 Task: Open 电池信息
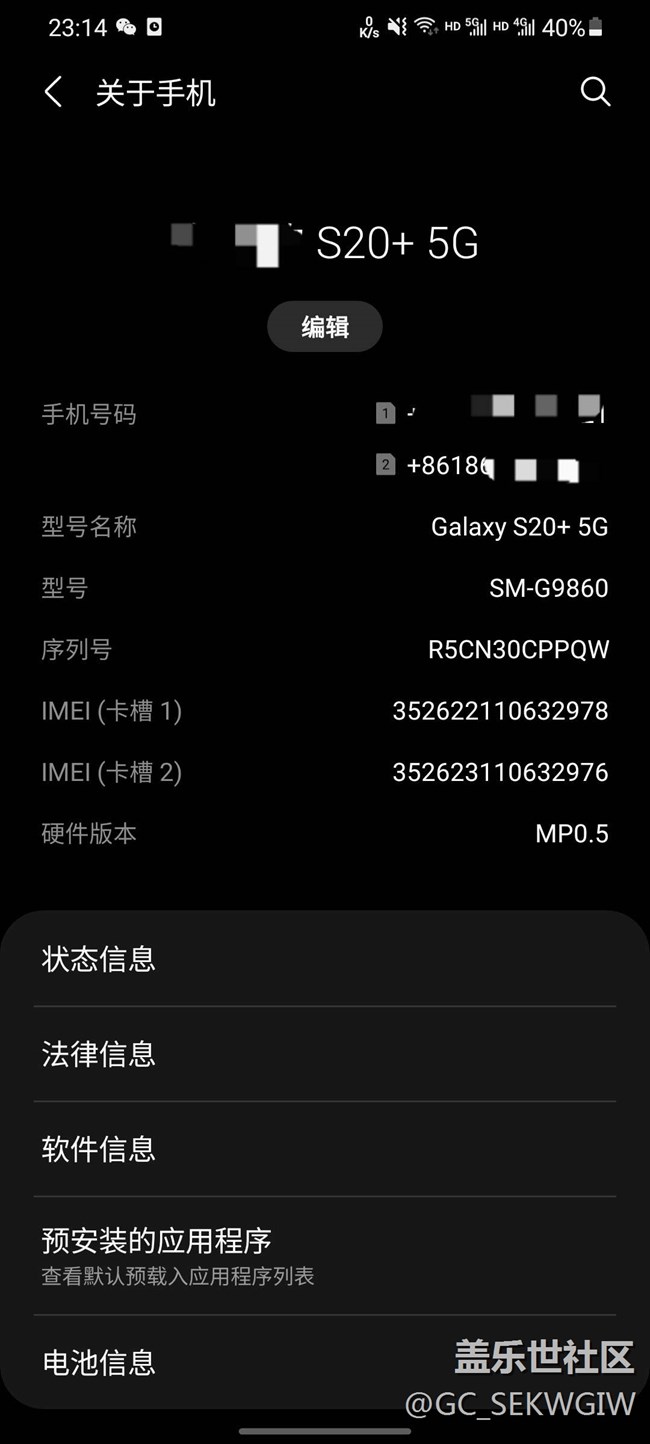click(100, 1361)
